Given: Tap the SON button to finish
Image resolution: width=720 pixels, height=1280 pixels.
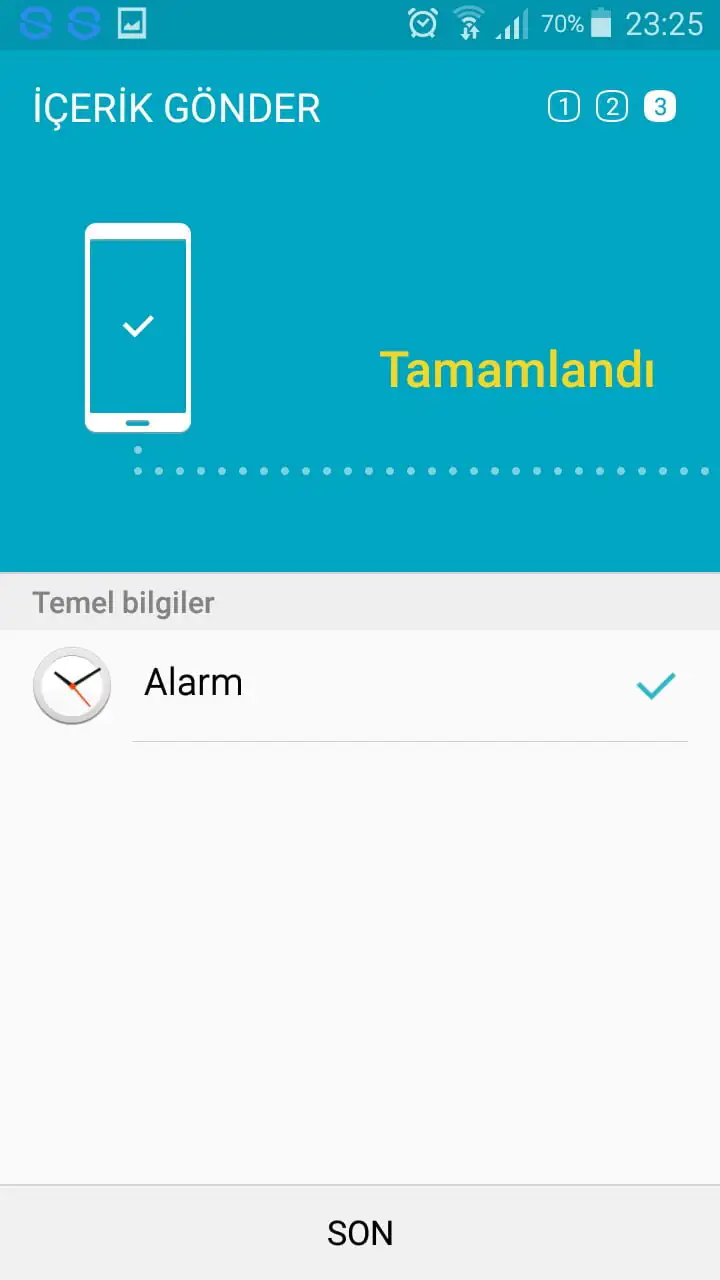Looking at the screenshot, I should click(360, 1233).
